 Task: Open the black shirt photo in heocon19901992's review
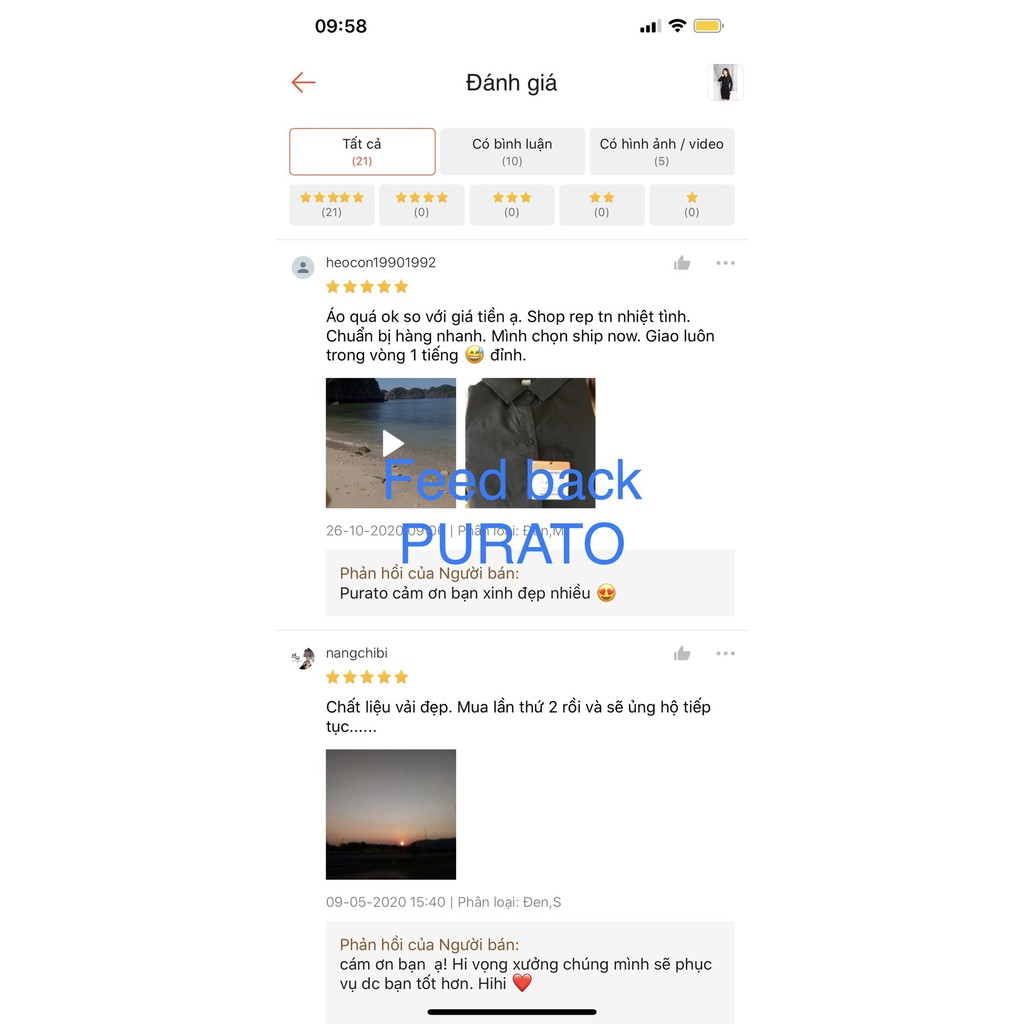[x=530, y=443]
